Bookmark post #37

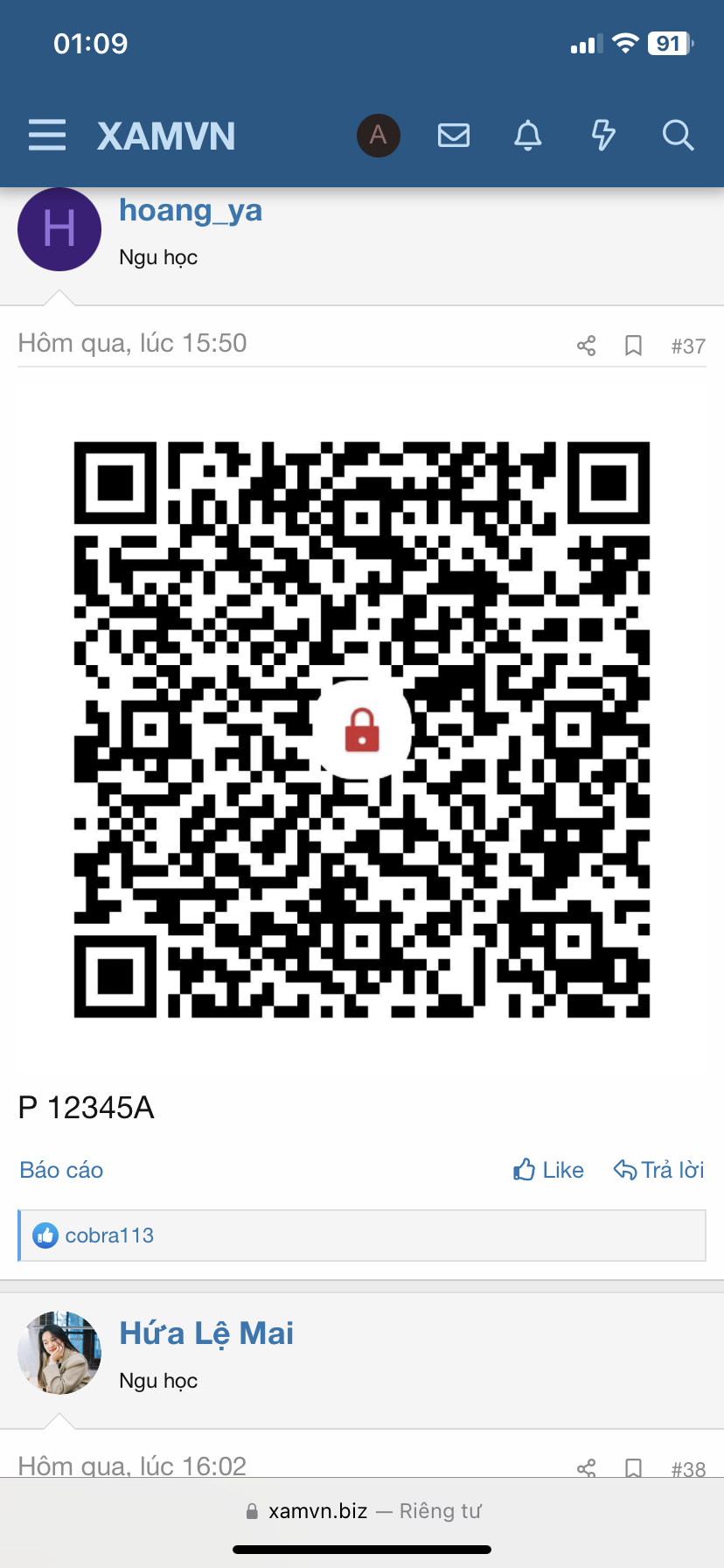pos(633,346)
